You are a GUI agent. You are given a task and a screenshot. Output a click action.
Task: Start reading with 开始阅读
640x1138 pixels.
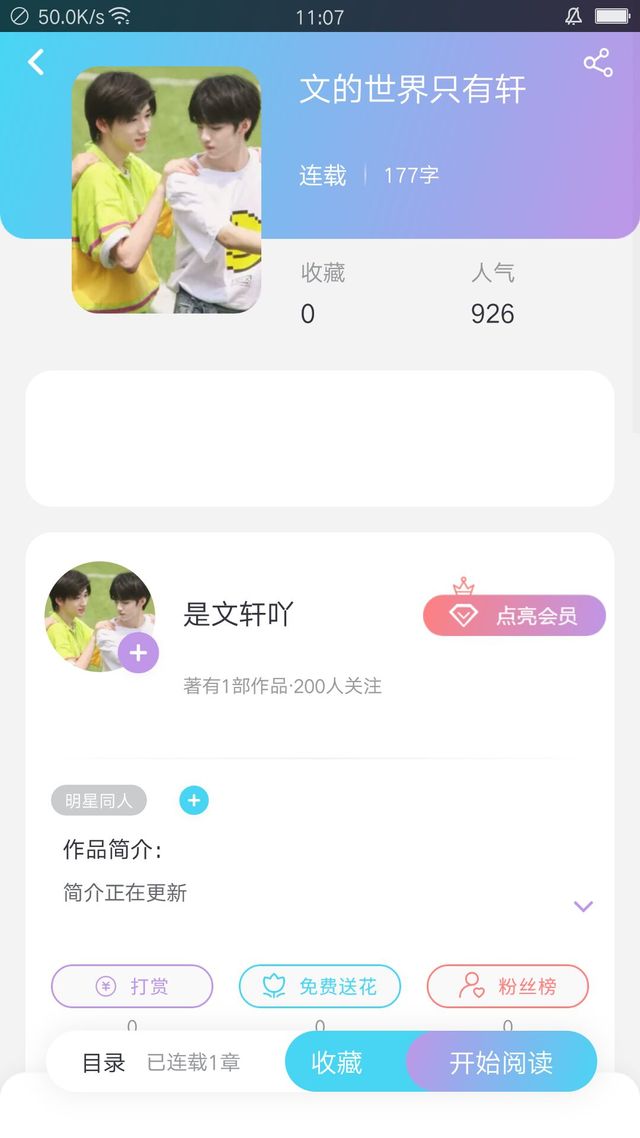coord(501,1062)
